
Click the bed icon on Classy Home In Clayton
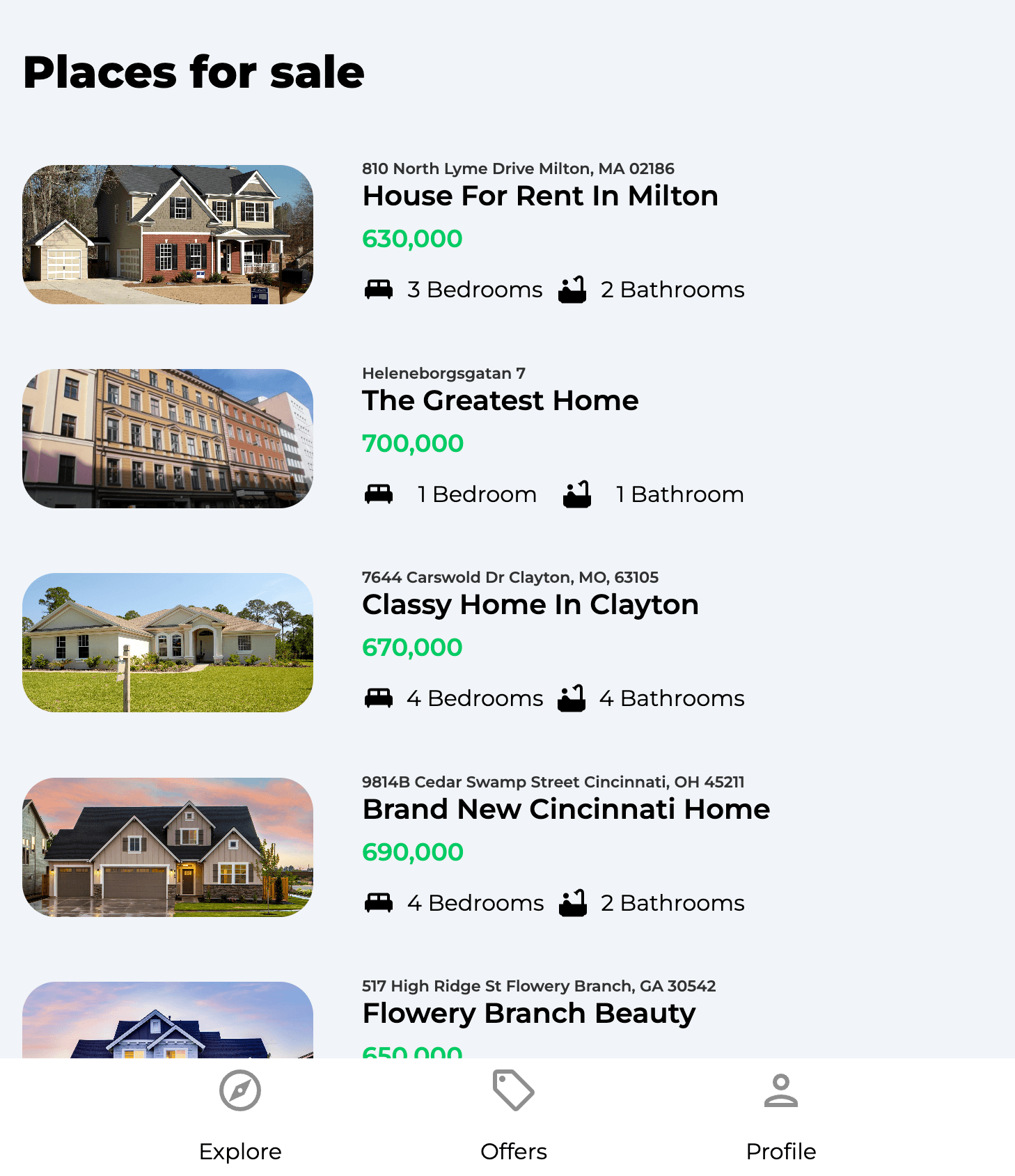pos(379,698)
